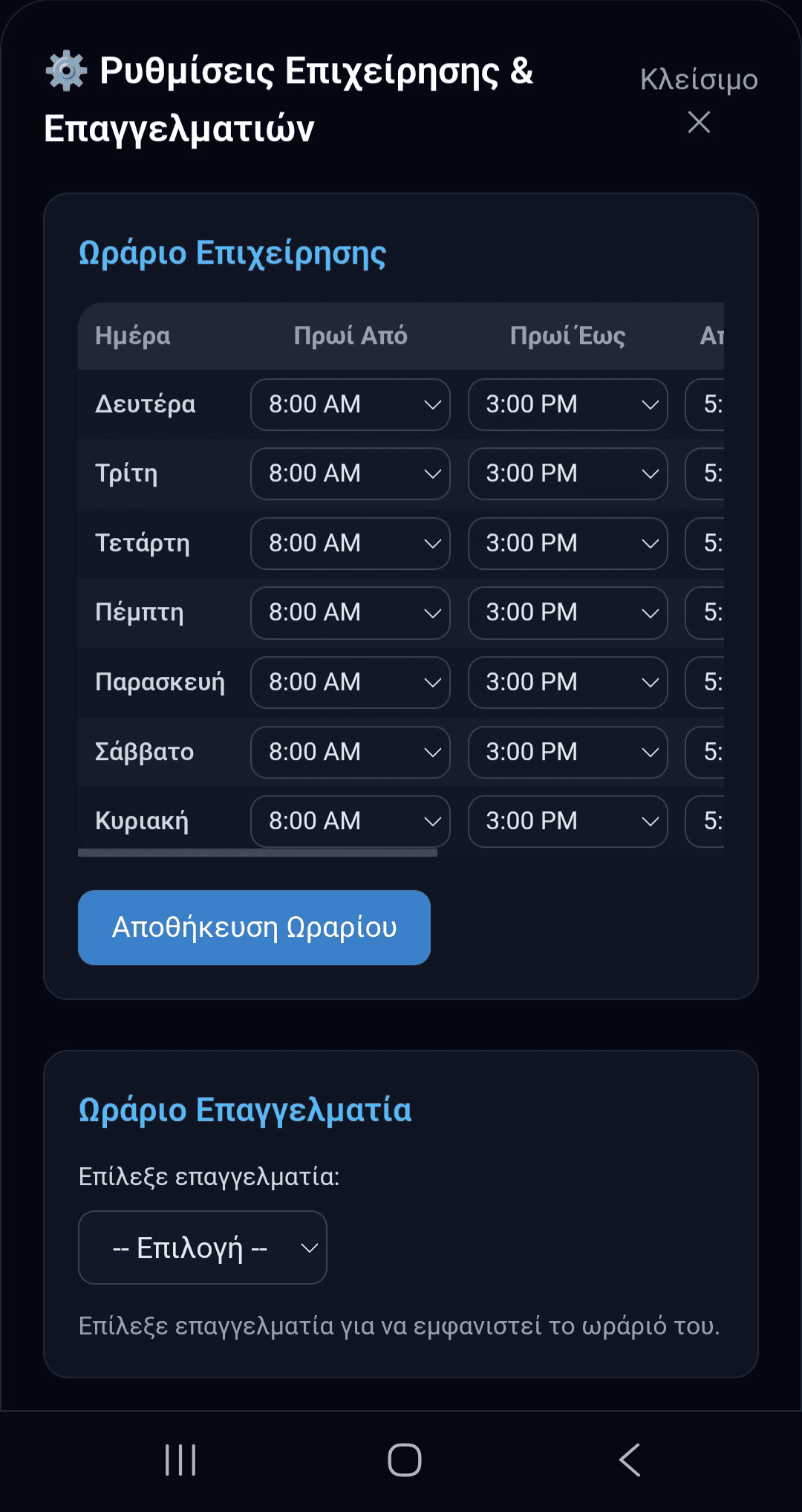Open Κυριακή 3:00 PM dropdown
This screenshot has height=1512, width=802.
pyautogui.click(x=567, y=821)
